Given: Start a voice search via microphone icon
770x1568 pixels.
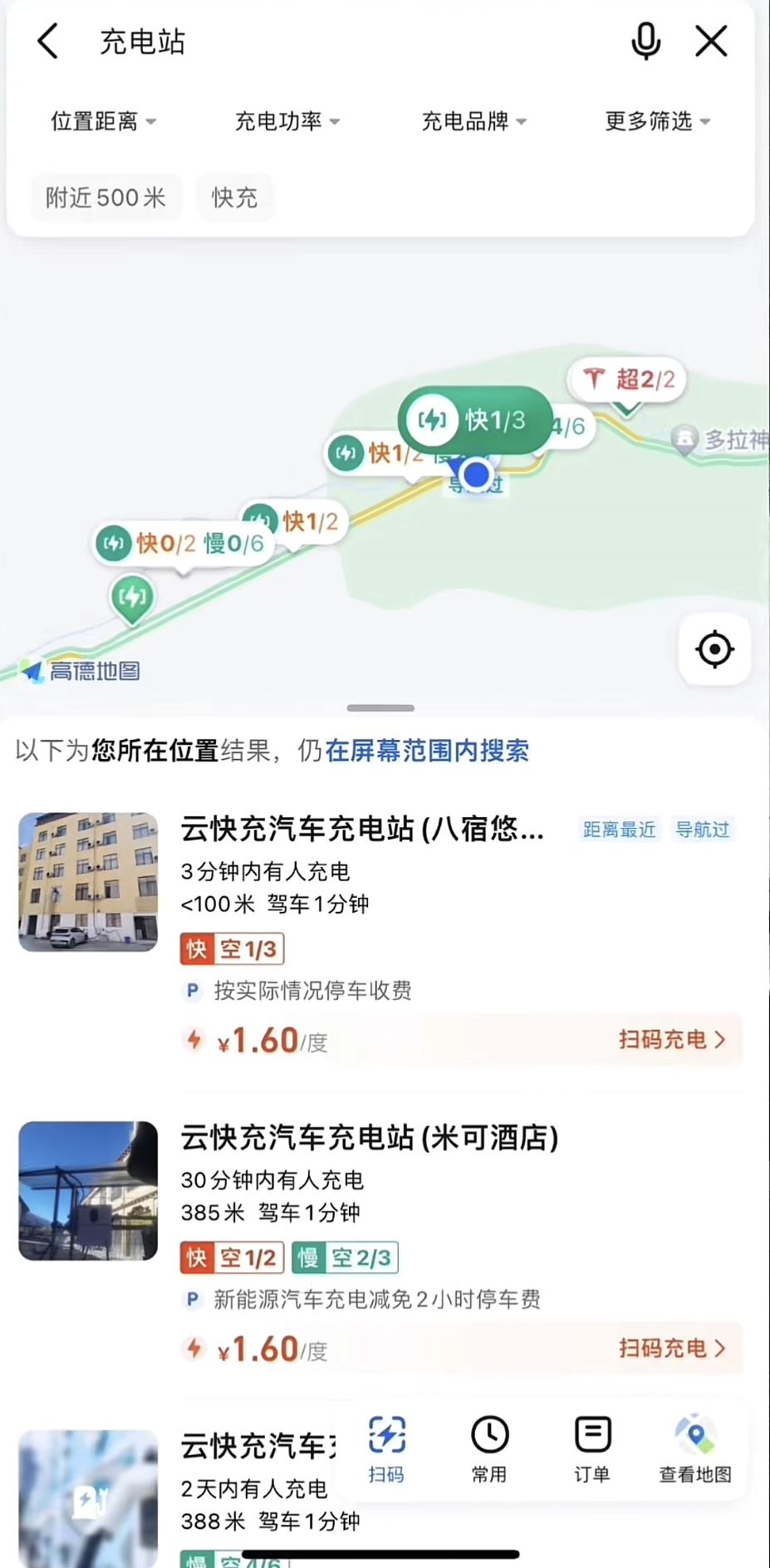Looking at the screenshot, I should (x=645, y=41).
